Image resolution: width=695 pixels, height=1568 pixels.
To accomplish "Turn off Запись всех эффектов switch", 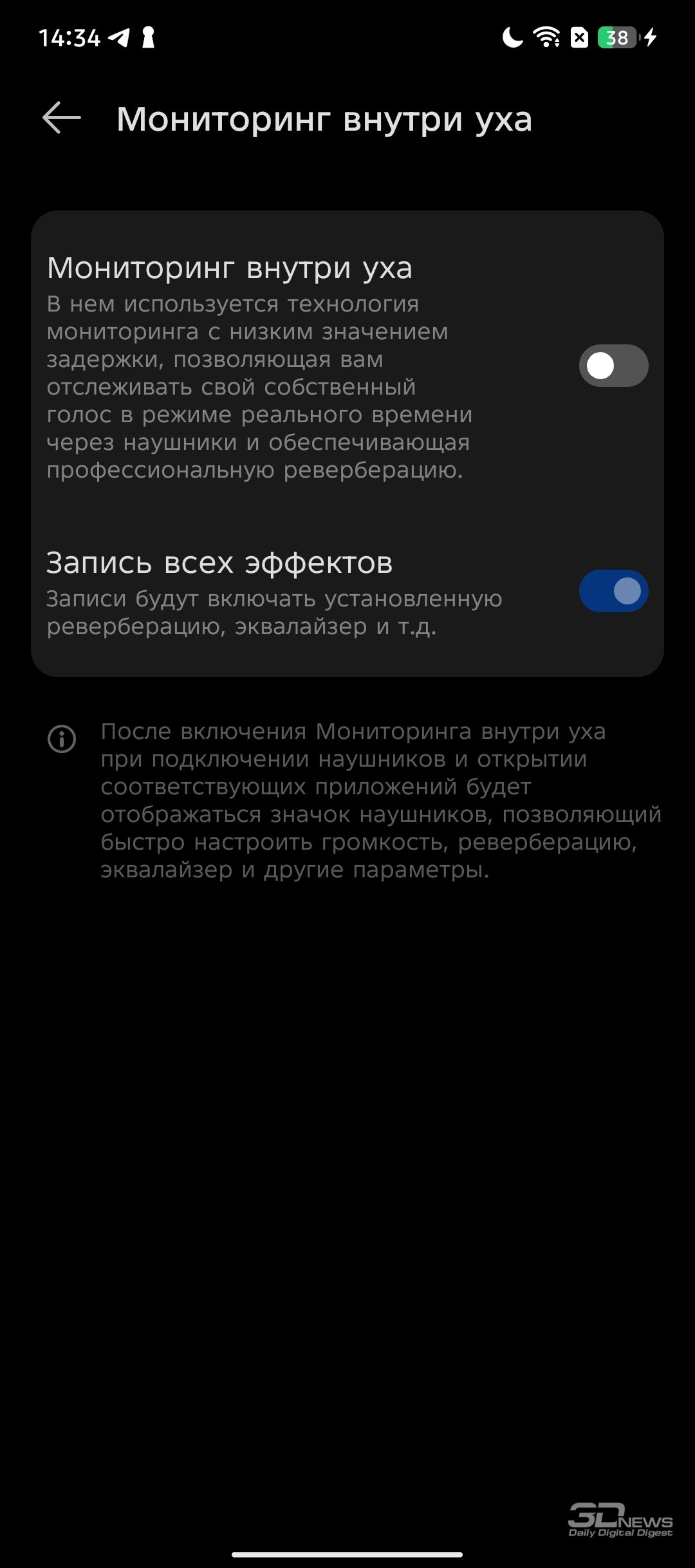I will point(613,591).
